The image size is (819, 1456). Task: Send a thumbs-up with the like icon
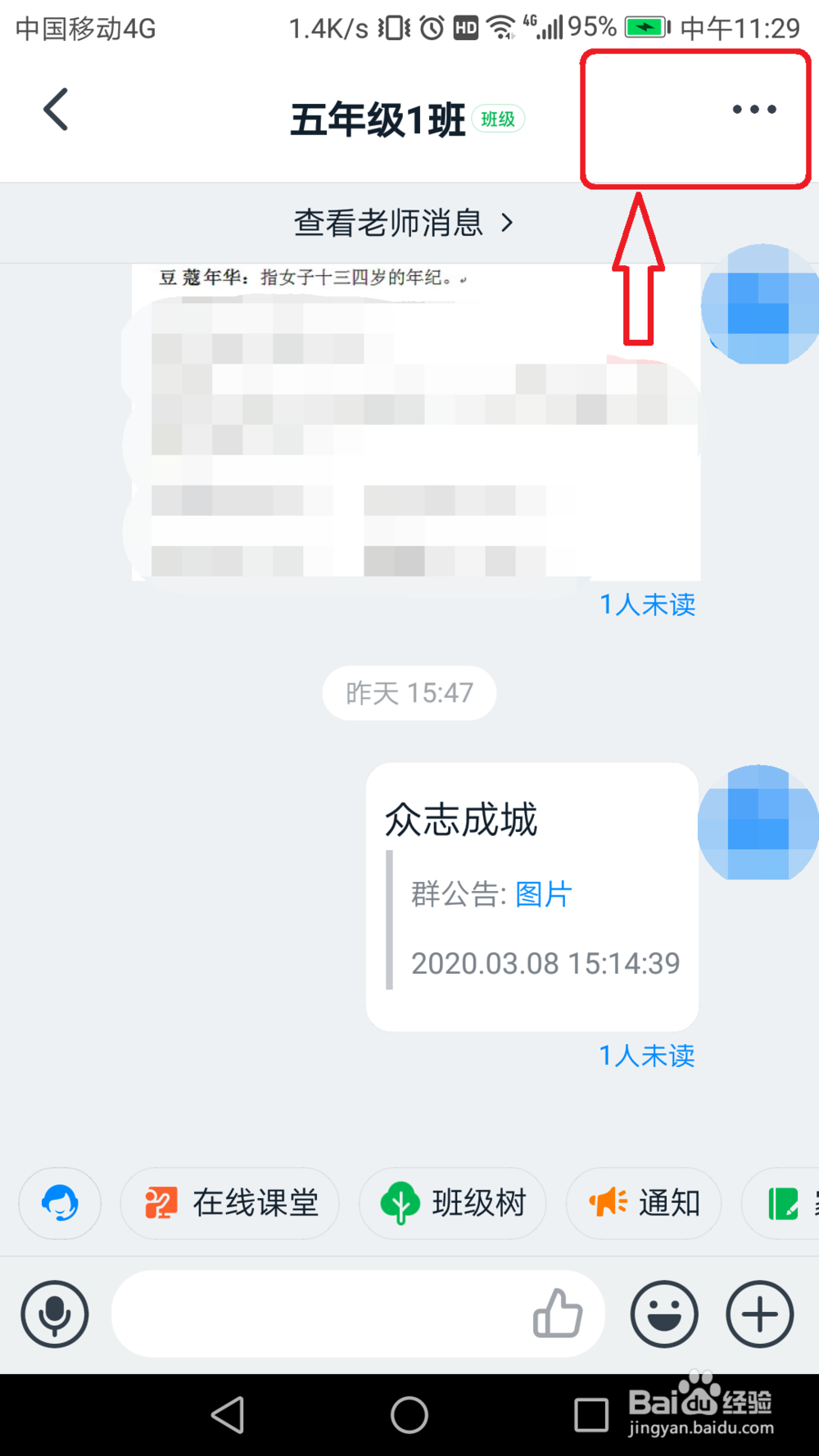(558, 1314)
